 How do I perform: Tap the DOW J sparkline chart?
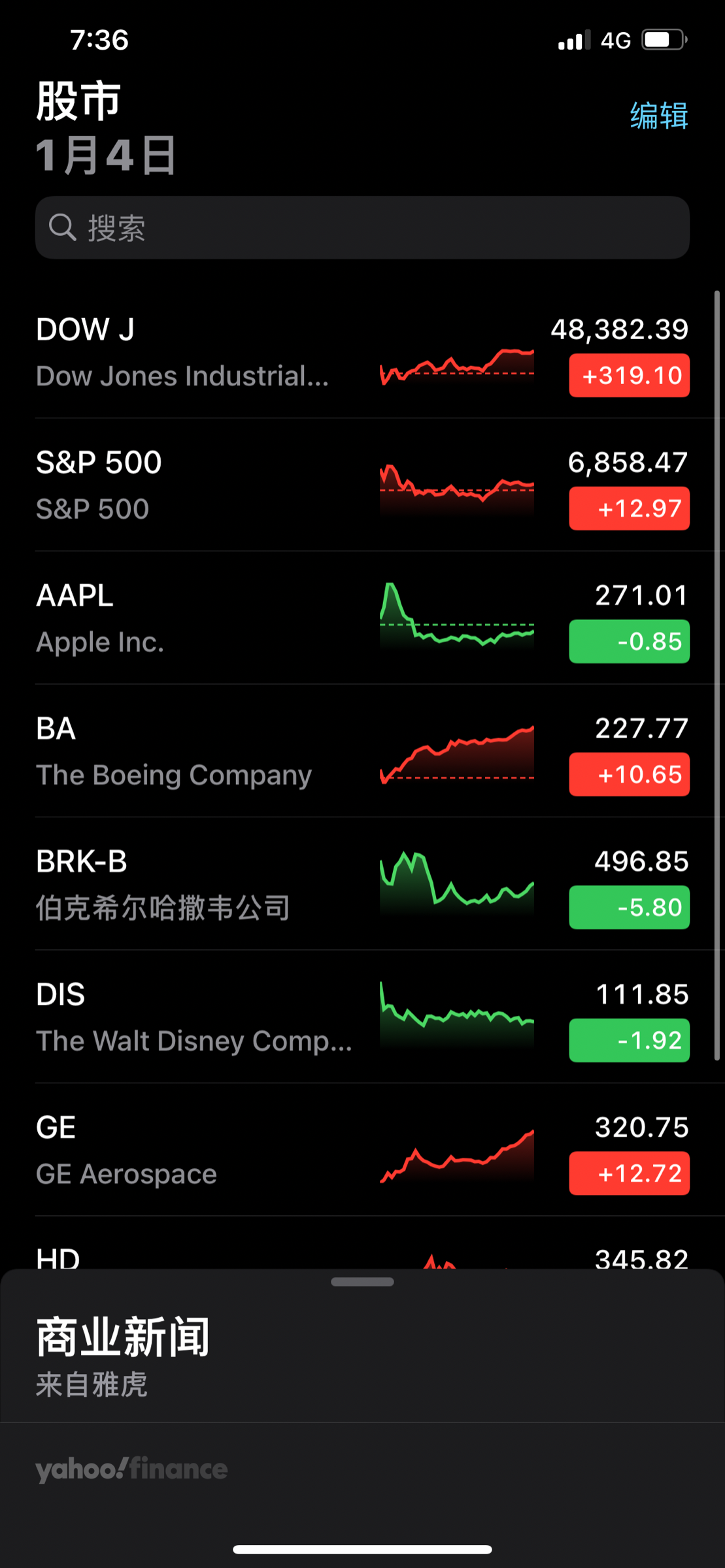[456, 369]
